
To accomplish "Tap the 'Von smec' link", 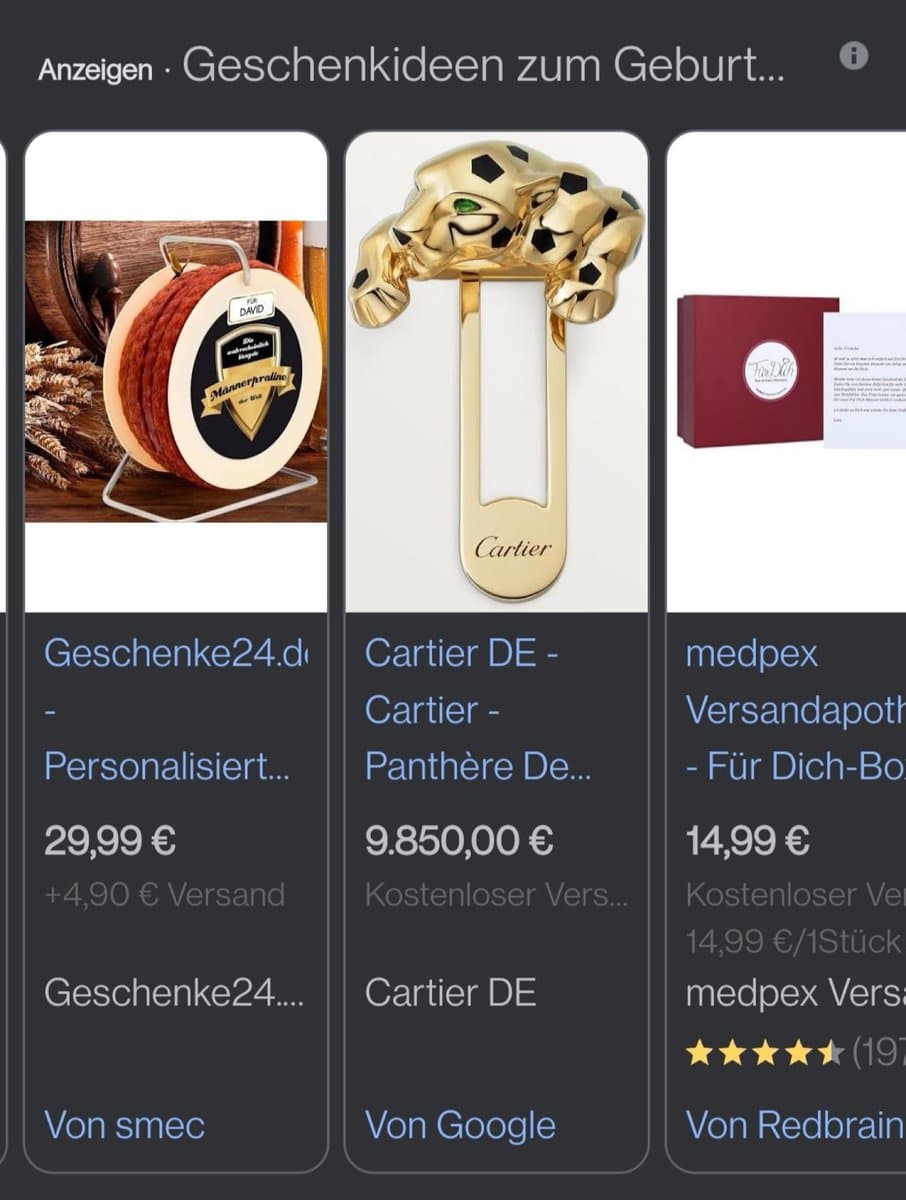I will pos(125,1126).
